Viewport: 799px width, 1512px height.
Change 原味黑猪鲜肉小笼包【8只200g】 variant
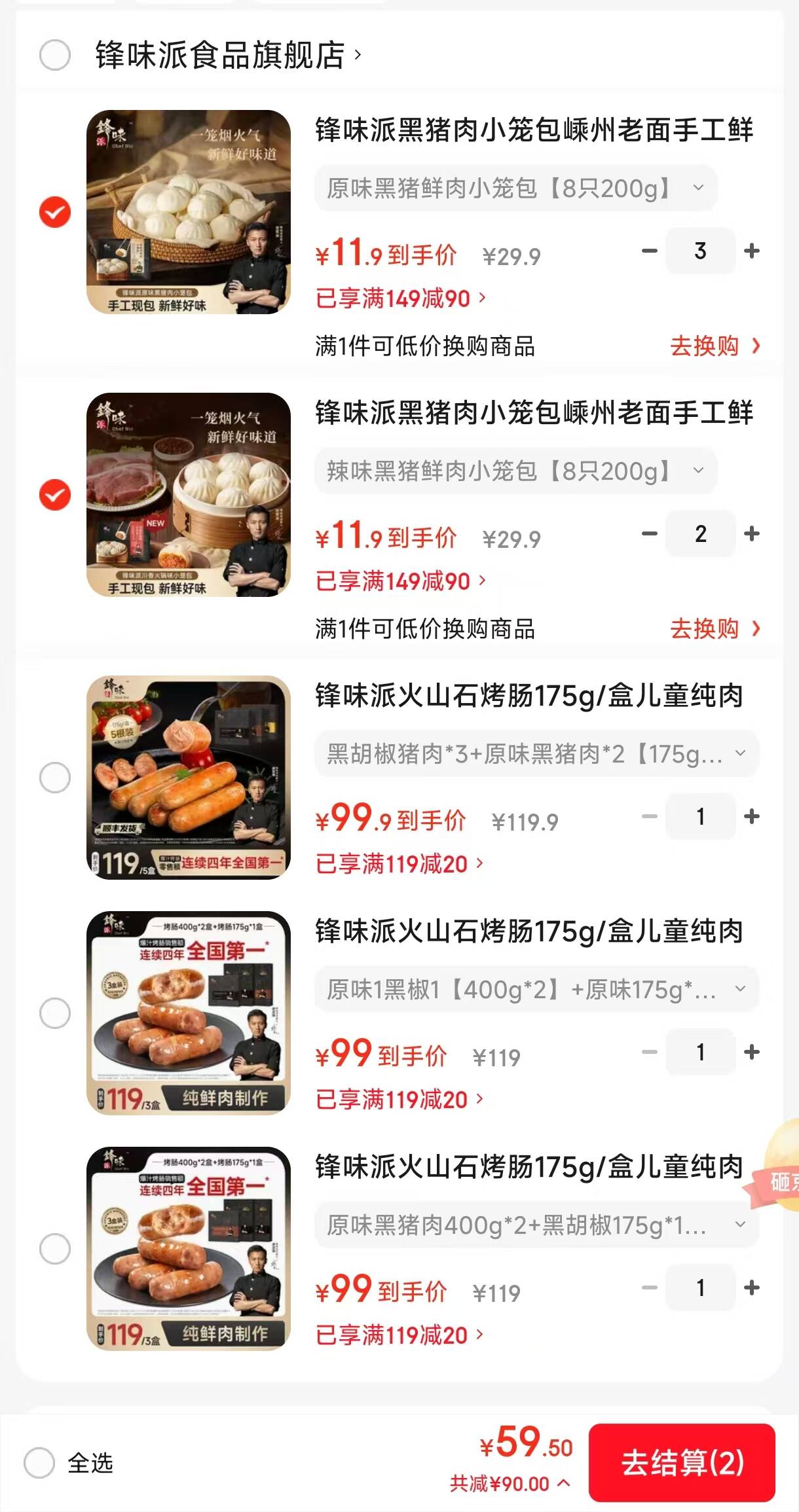click(515, 189)
